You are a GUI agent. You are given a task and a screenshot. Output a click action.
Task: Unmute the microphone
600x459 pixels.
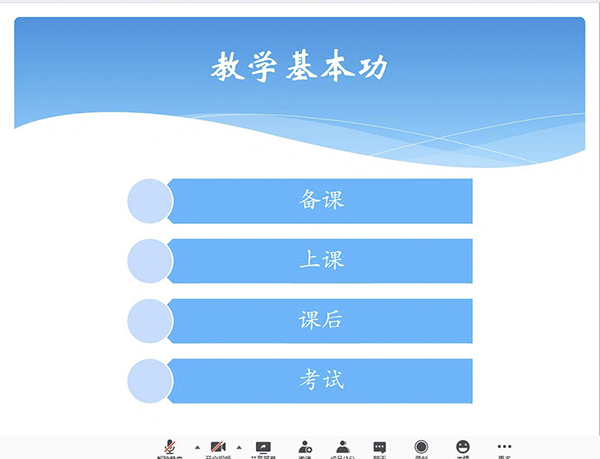[x=170, y=447]
